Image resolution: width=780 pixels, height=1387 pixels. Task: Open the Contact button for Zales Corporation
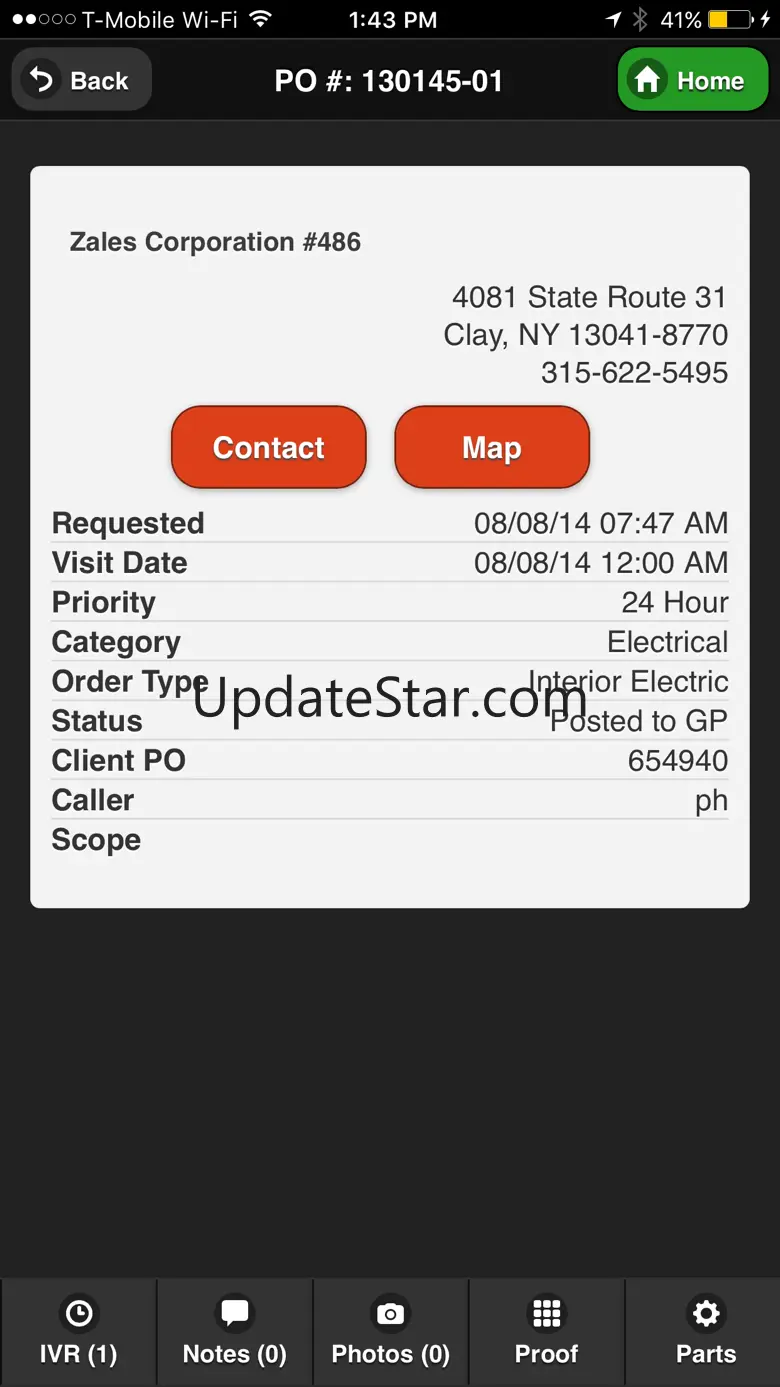(x=268, y=447)
